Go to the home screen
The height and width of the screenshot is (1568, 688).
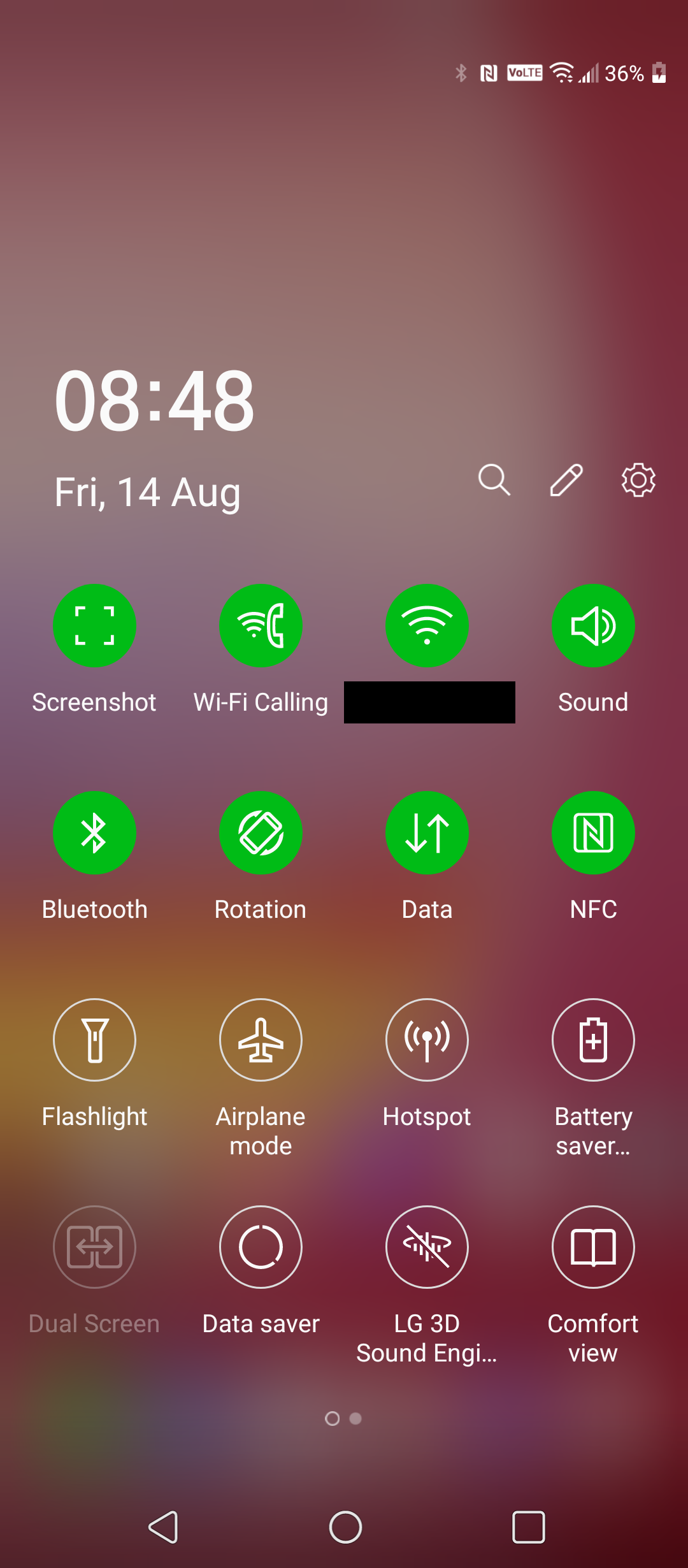point(345,1527)
